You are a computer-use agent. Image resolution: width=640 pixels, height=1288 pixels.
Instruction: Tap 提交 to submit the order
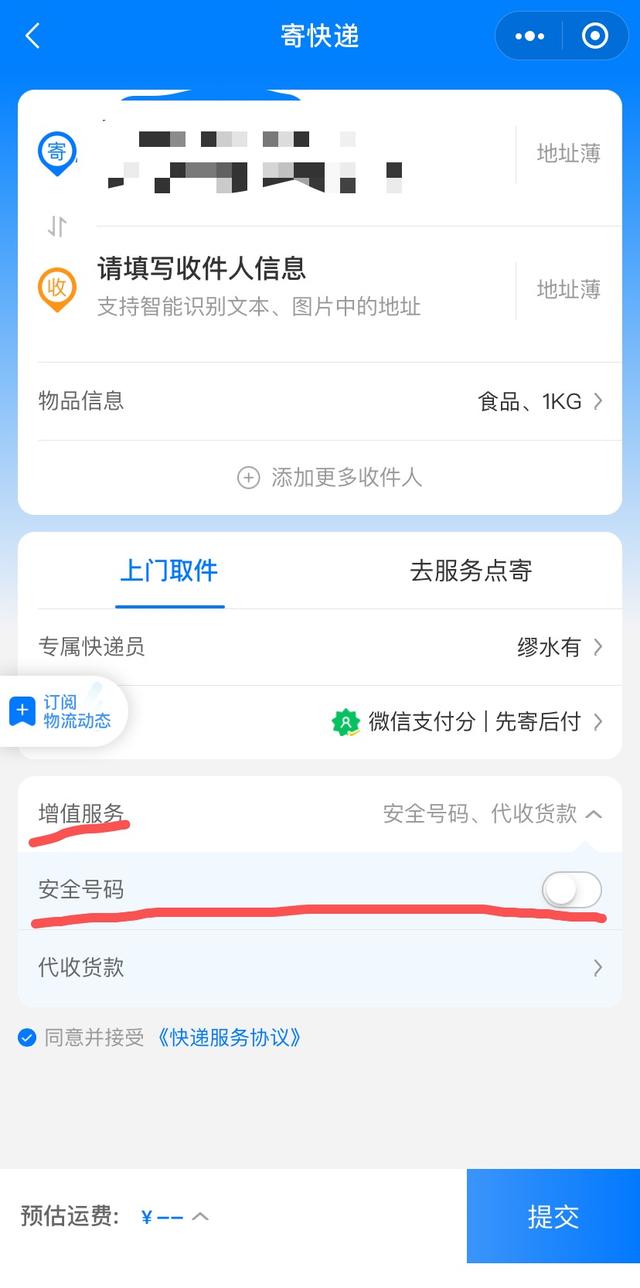coord(553,1217)
